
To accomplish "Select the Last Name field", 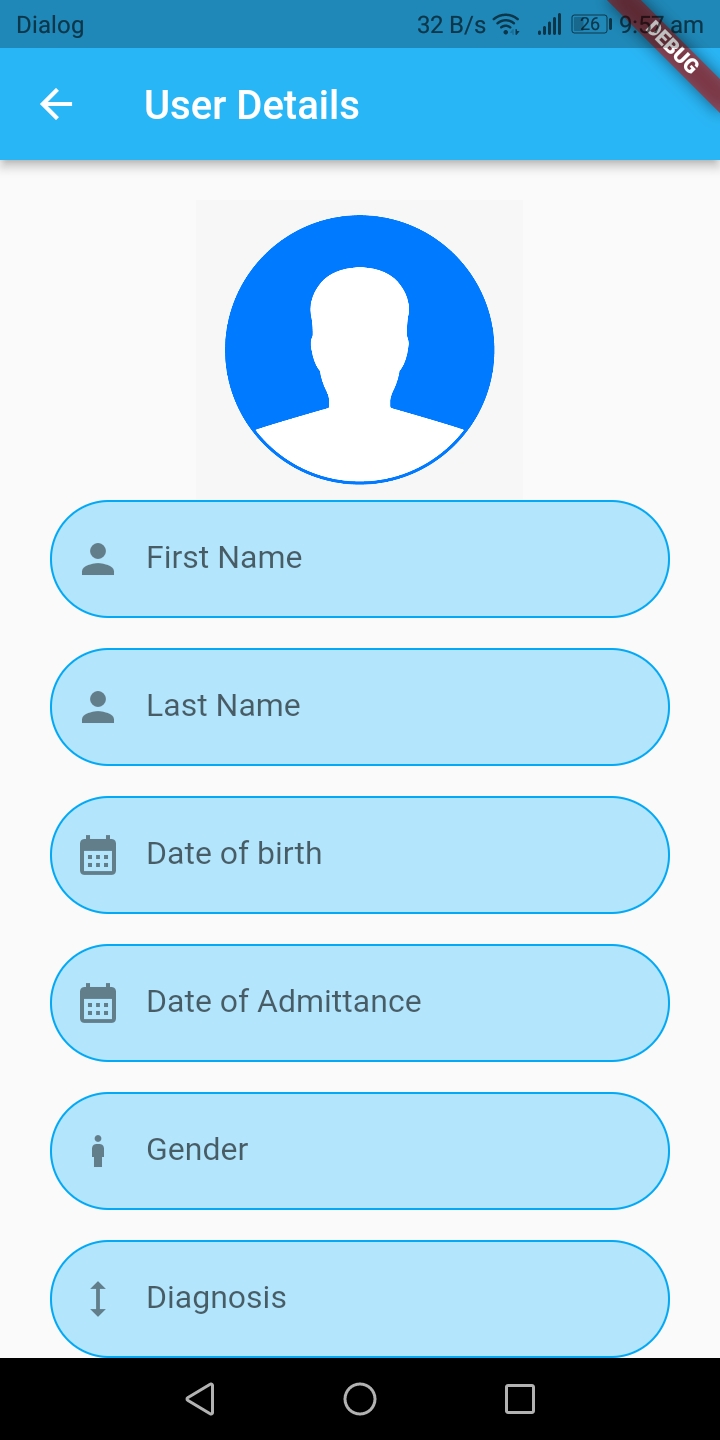I will pos(360,707).
